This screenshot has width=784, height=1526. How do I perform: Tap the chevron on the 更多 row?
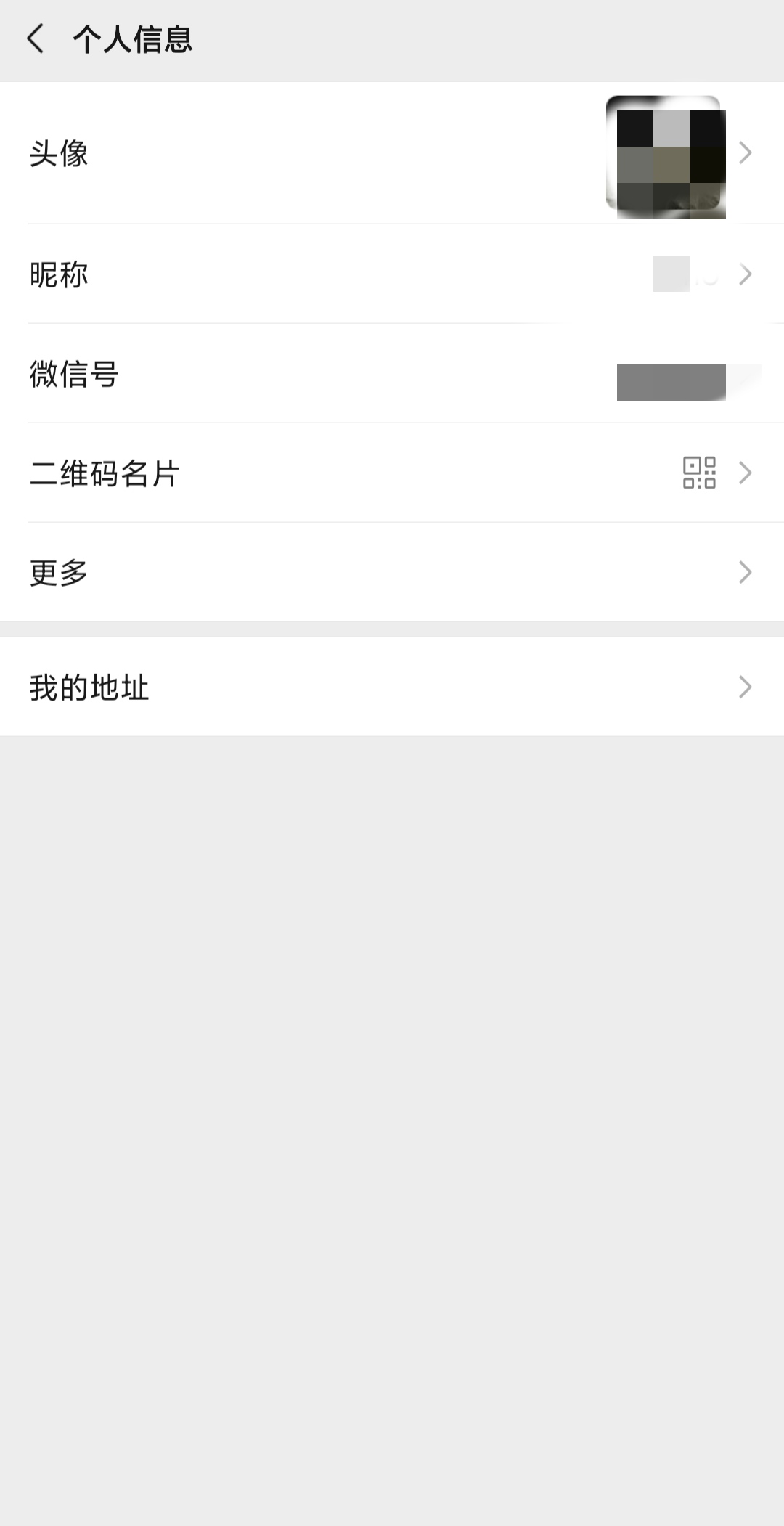pyautogui.click(x=745, y=573)
